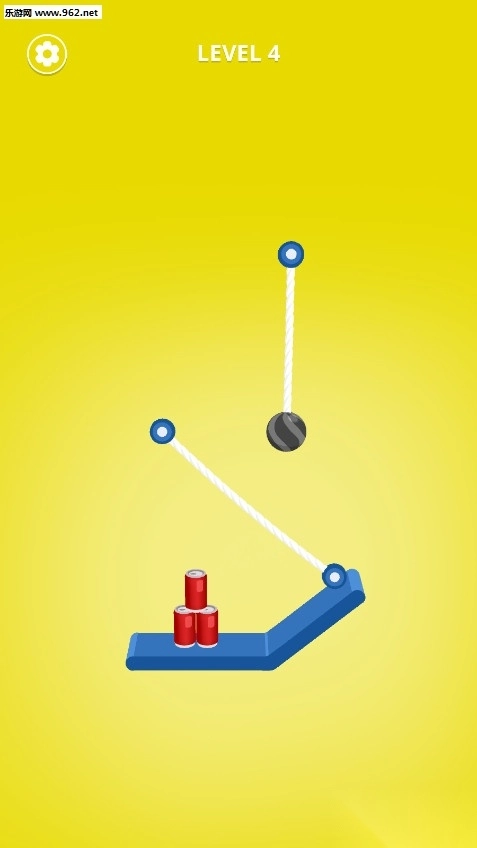Open the settings gear

coord(47,54)
